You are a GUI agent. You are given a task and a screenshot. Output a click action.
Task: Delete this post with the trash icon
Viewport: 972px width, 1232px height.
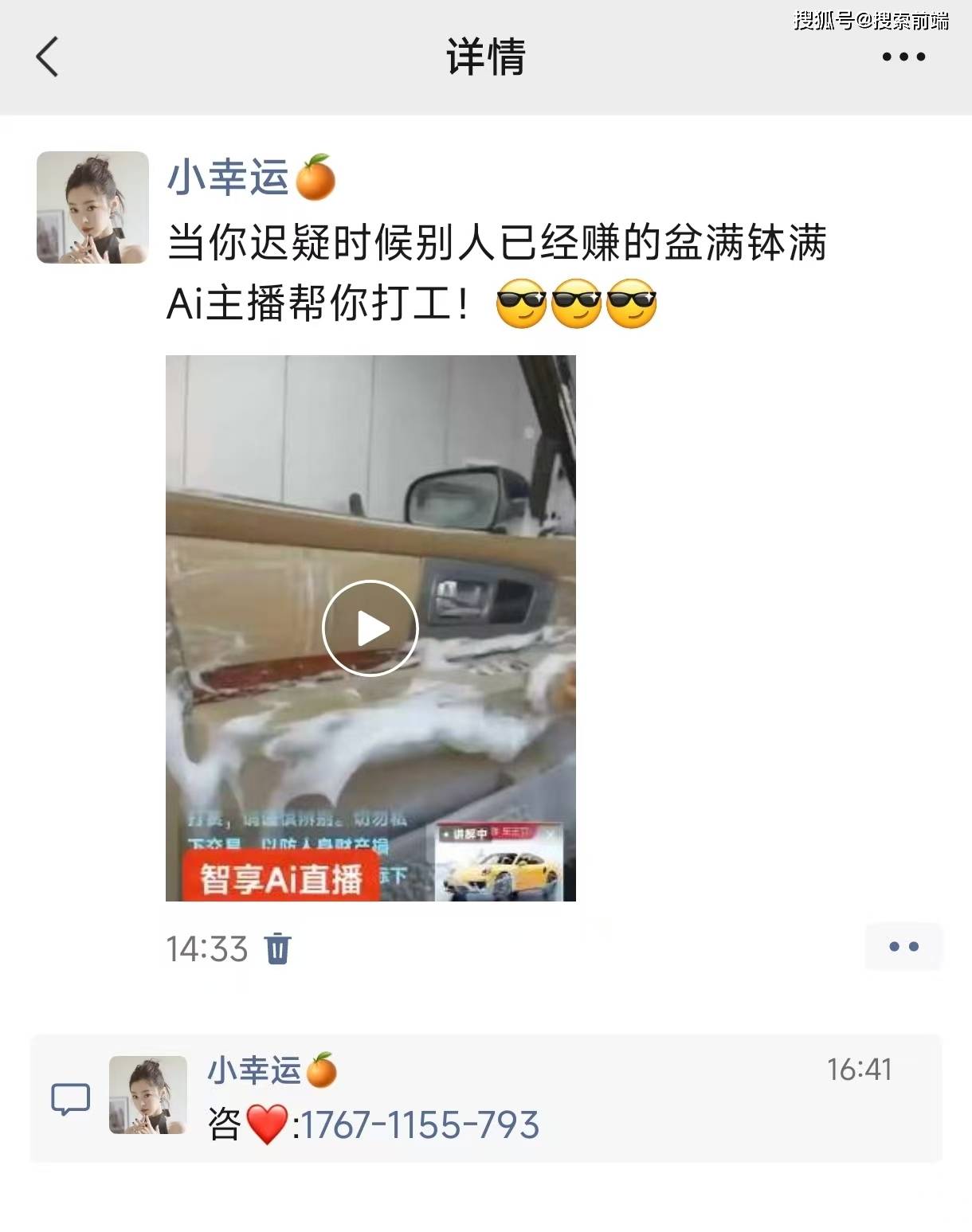277,948
